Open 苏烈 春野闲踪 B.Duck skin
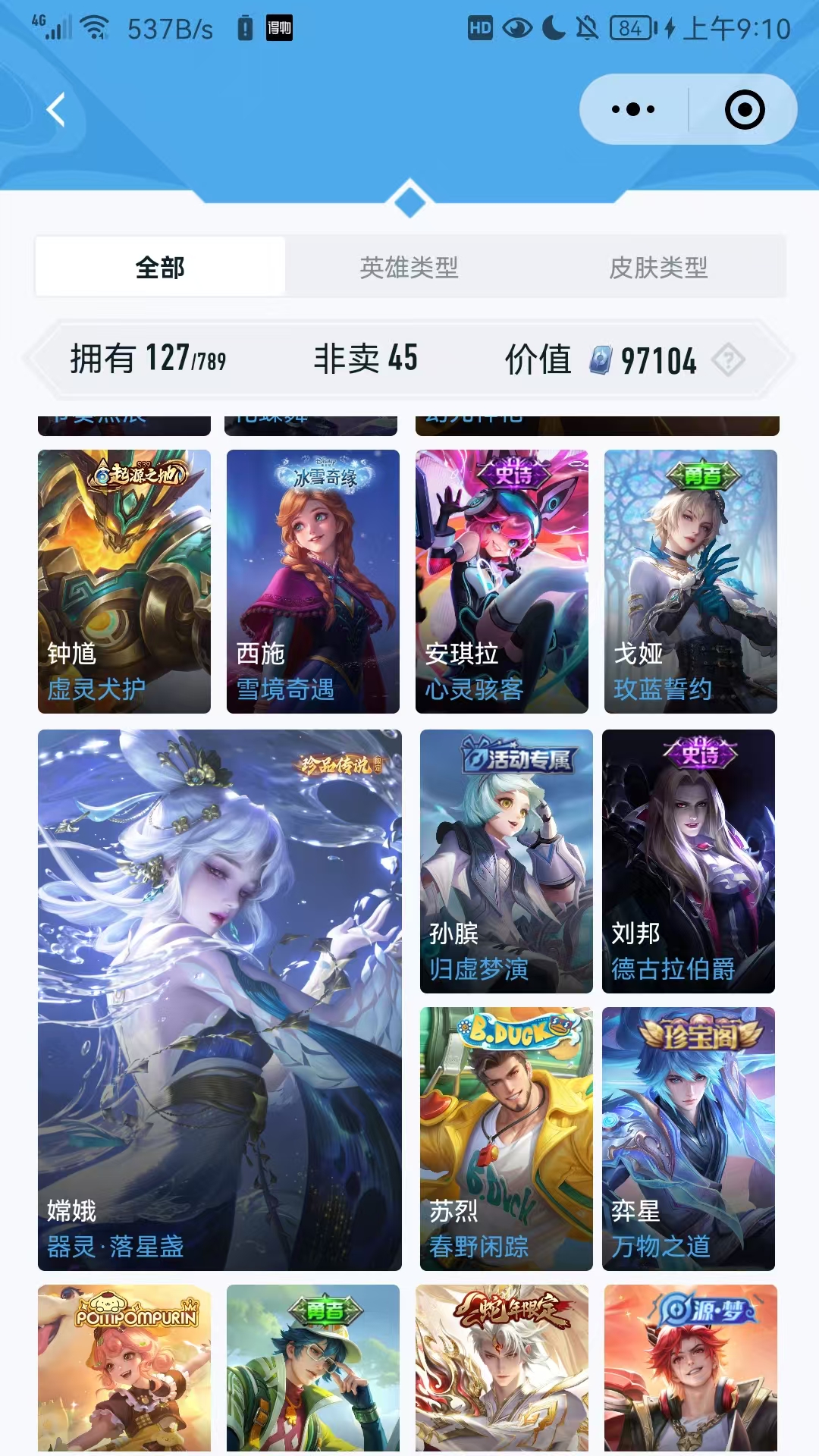The image size is (819, 1456). (506, 1138)
